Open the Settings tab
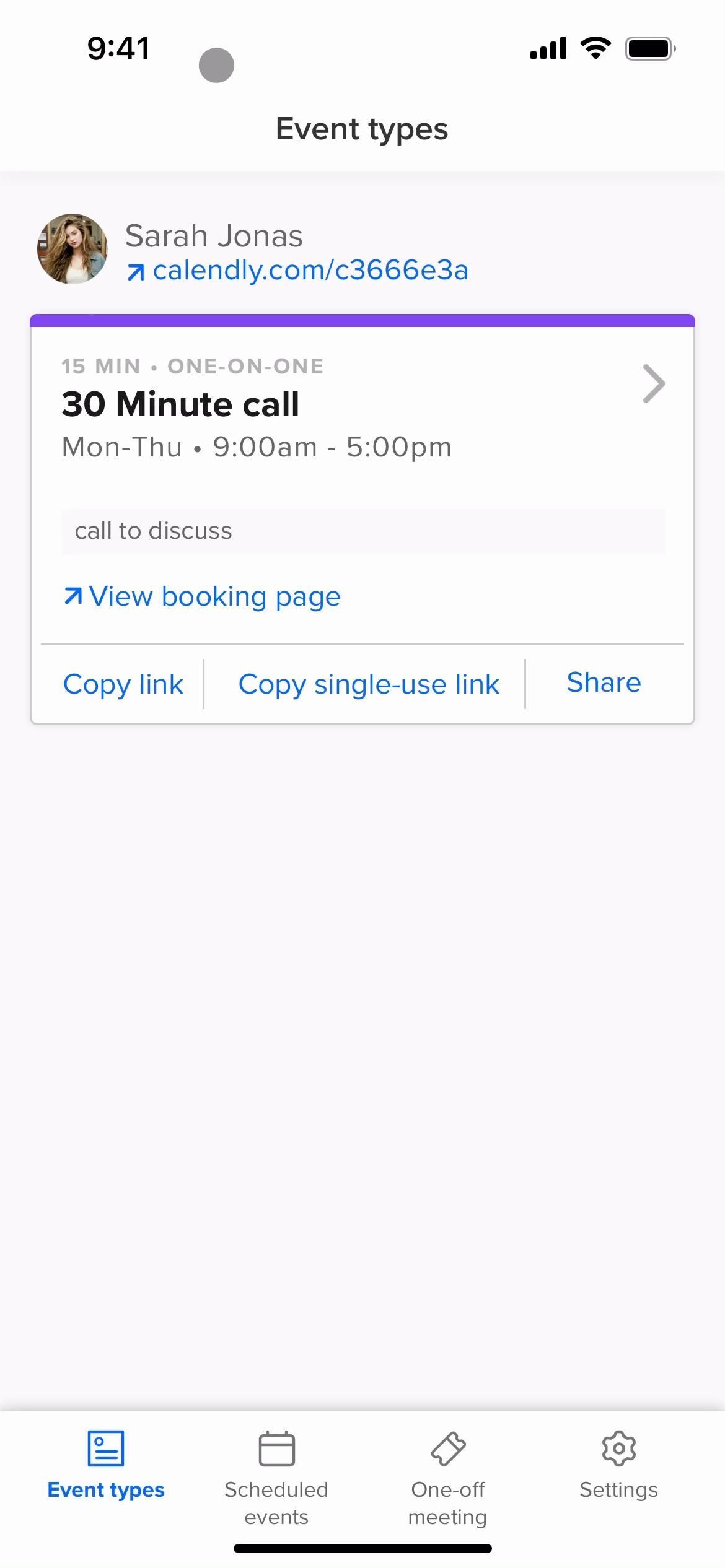The height and width of the screenshot is (1568, 725). [618, 1466]
